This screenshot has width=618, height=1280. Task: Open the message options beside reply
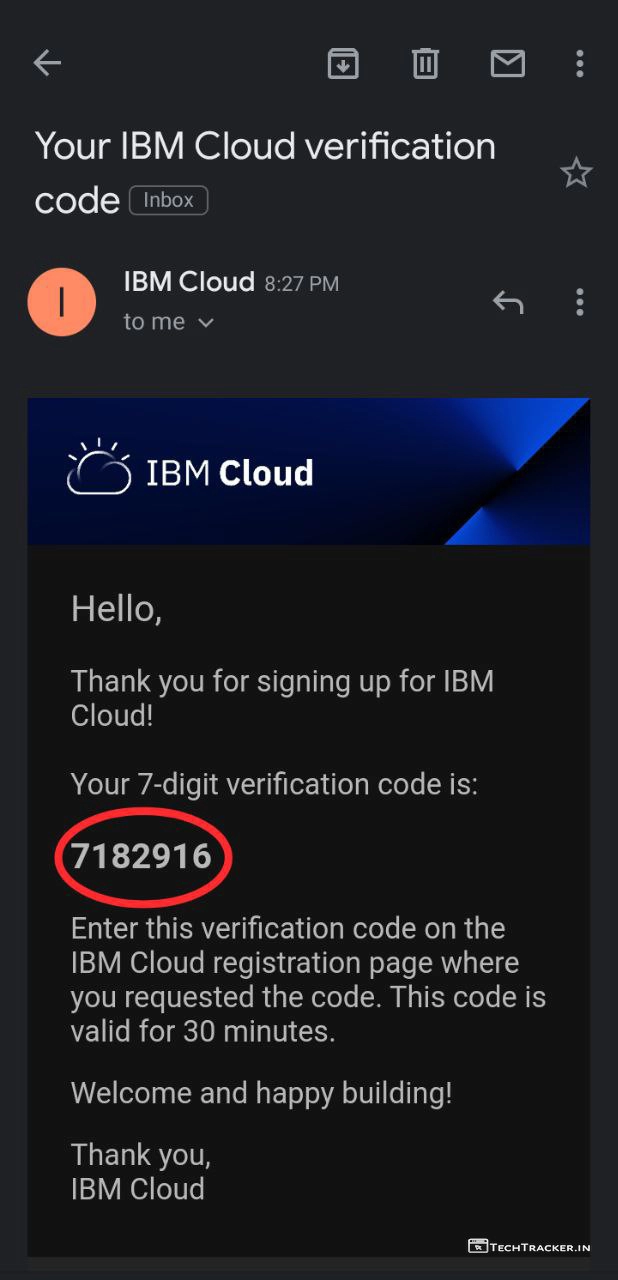point(579,301)
